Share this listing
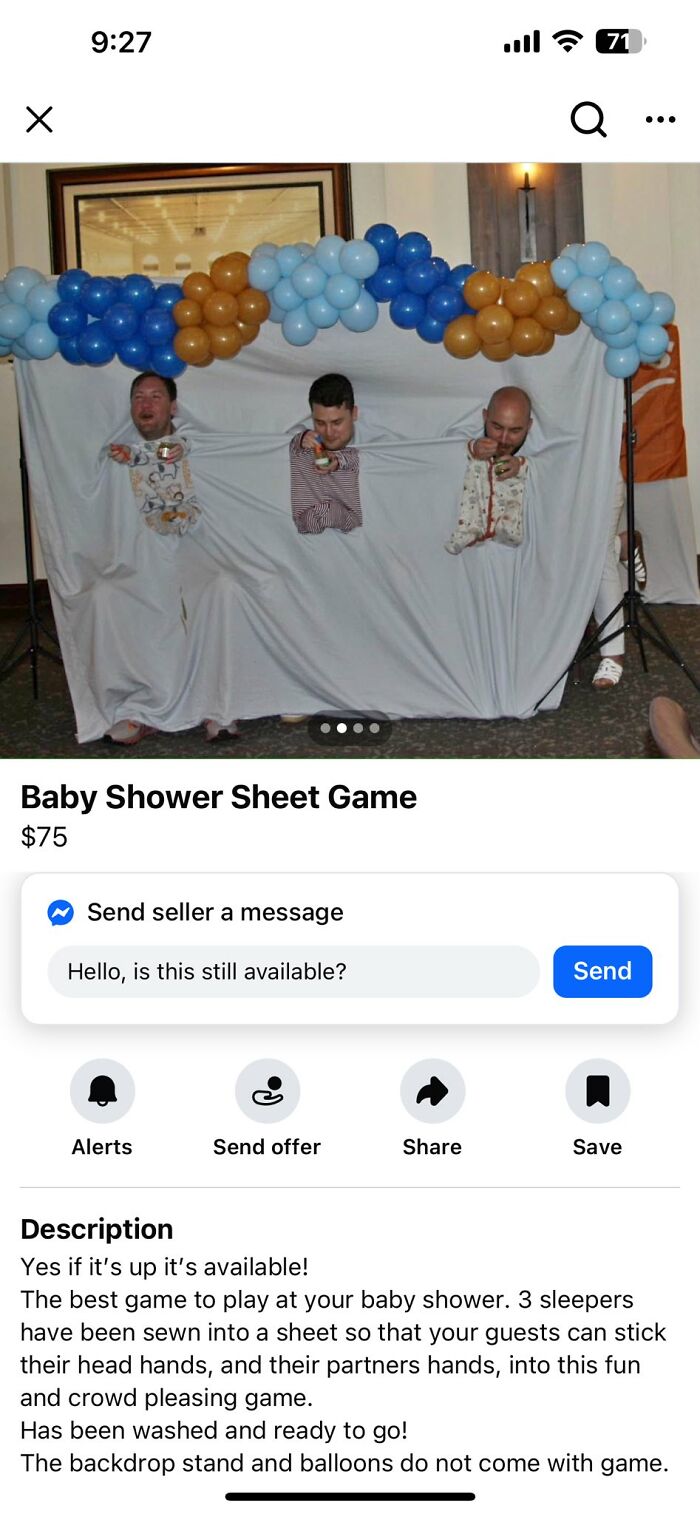 click(x=432, y=1092)
